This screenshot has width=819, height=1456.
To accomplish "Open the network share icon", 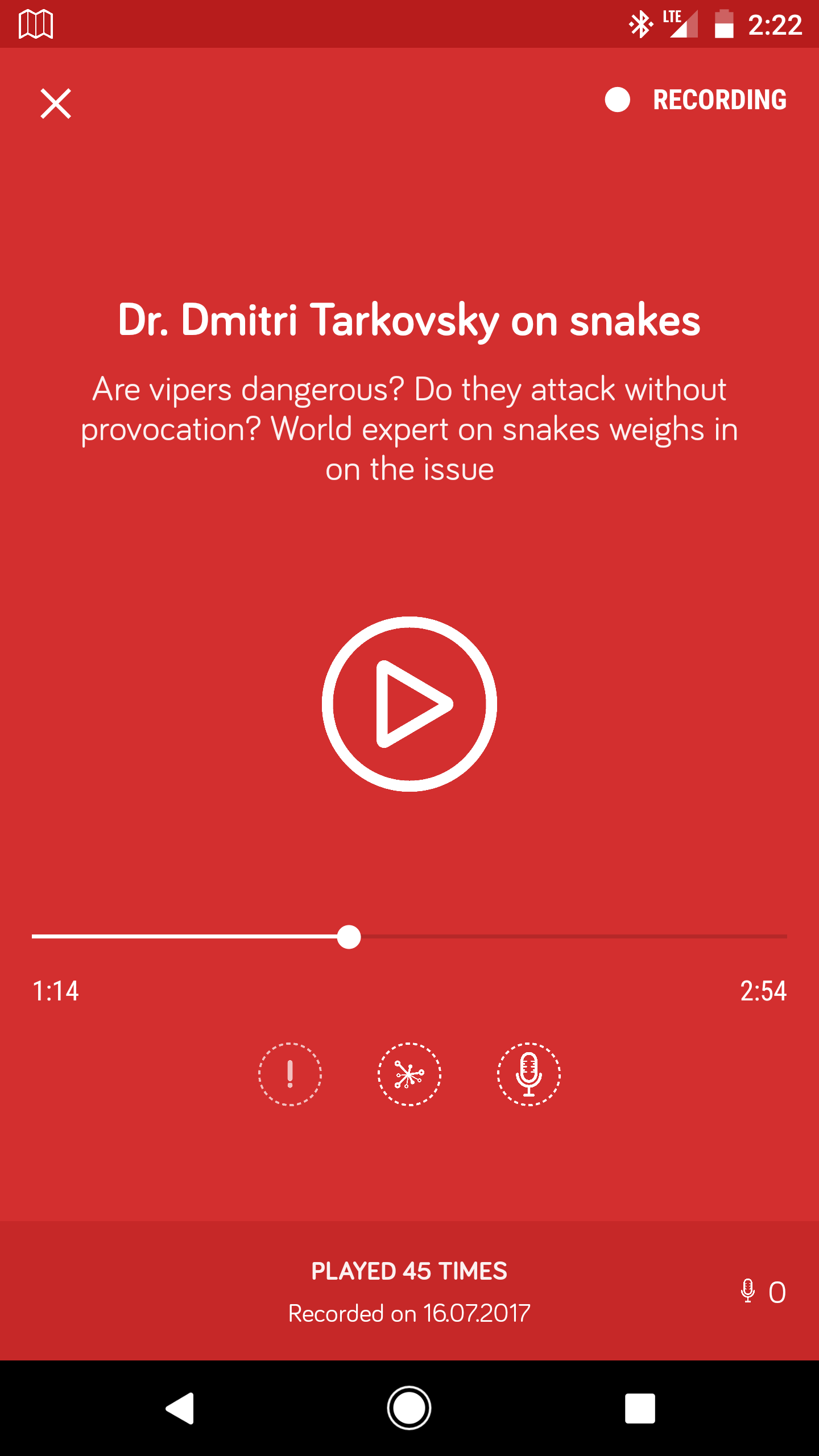I will 409,1074.
